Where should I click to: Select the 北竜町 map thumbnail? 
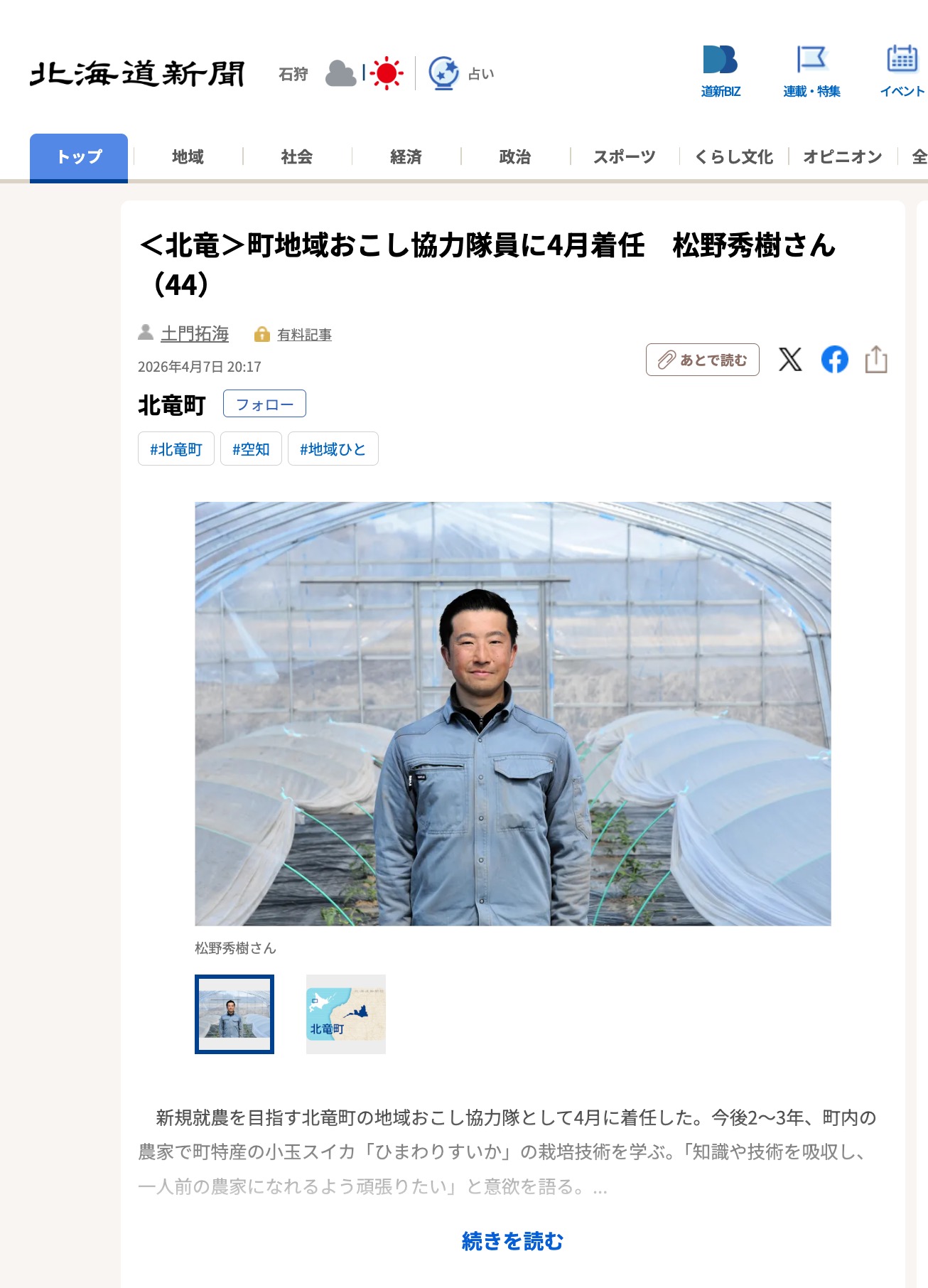coord(345,1016)
